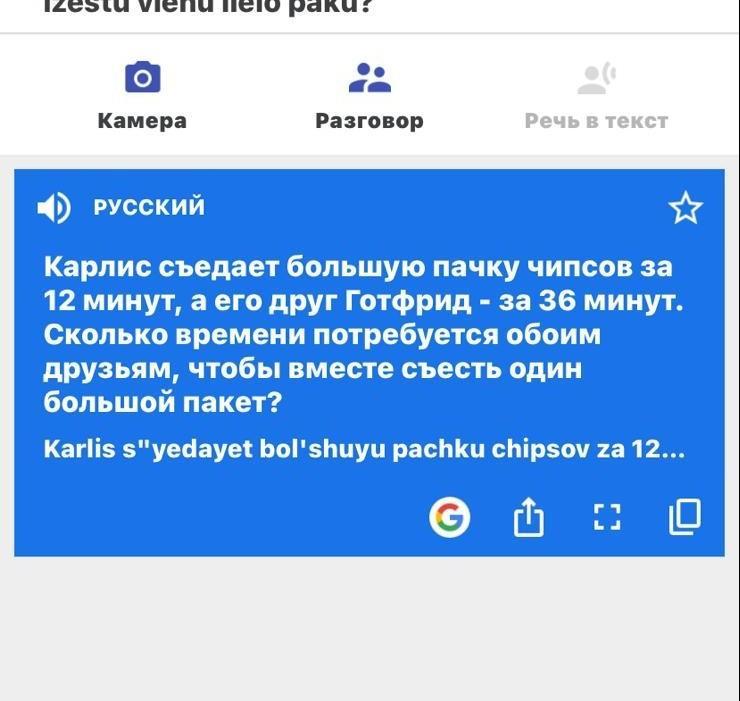Start Разговор conversation mode
This screenshot has width=740, height=701.
369,96
